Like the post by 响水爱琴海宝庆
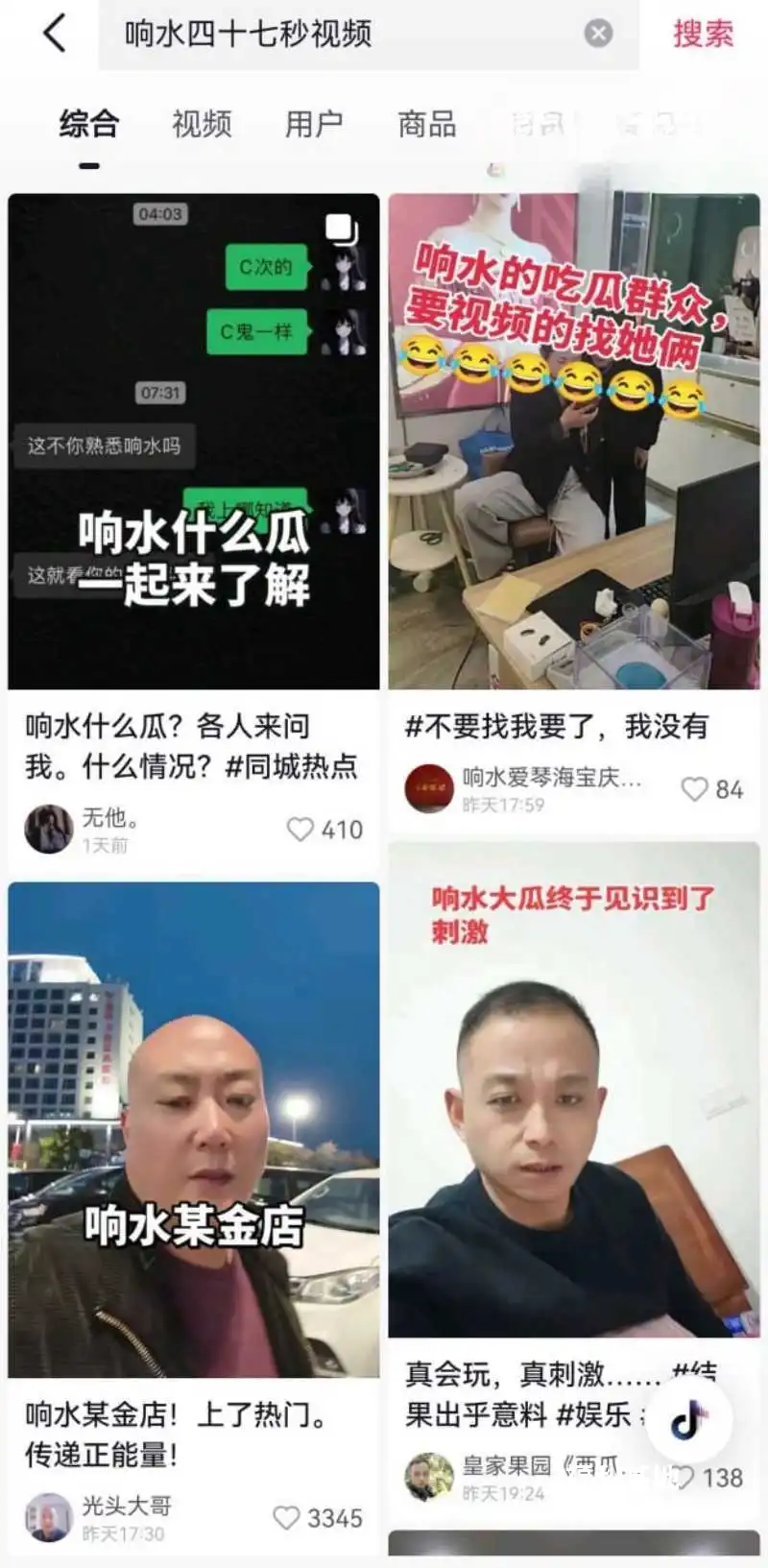Image resolution: width=768 pixels, height=1568 pixels. (694, 789)
